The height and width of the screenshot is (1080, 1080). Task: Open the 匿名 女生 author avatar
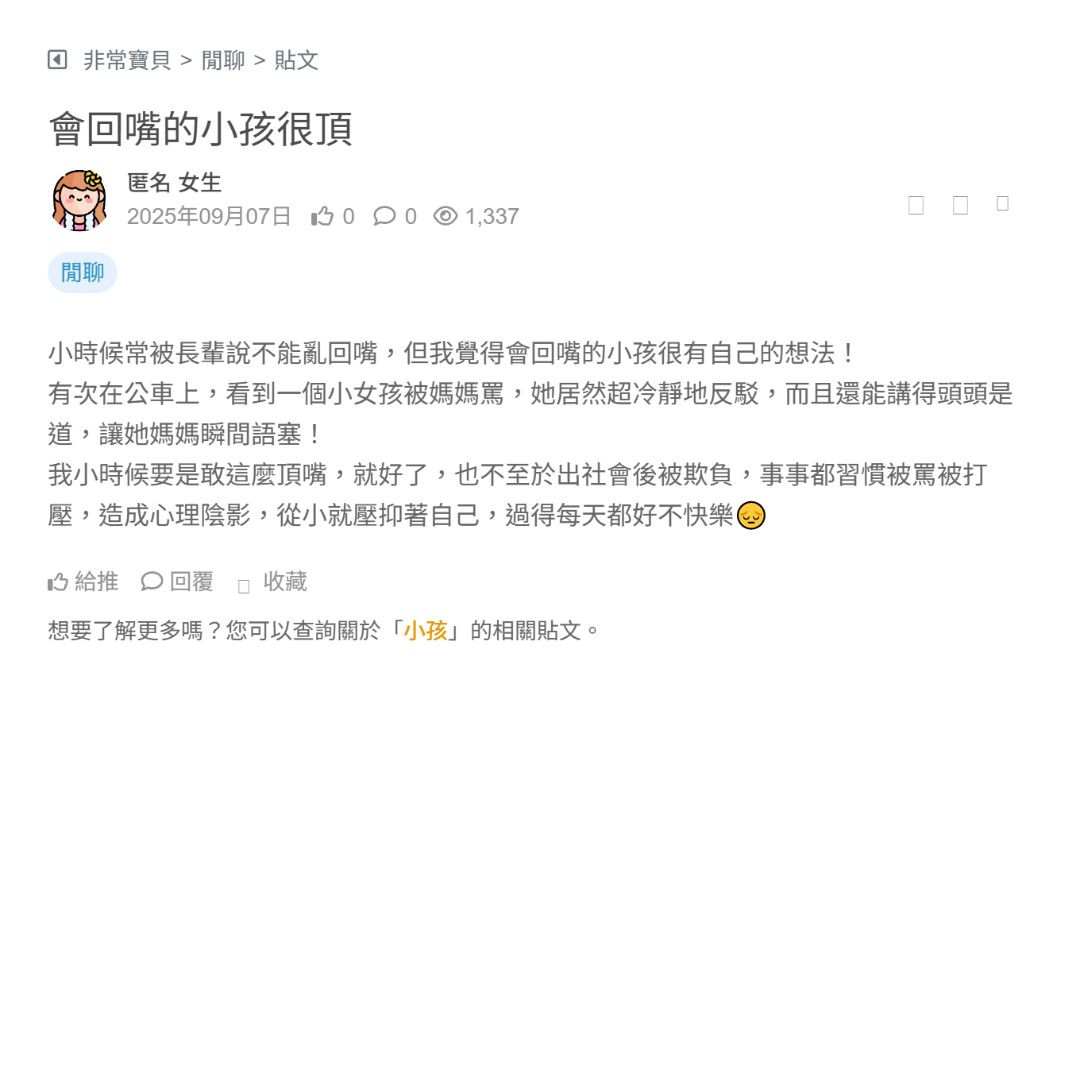(x=79, y=200)
